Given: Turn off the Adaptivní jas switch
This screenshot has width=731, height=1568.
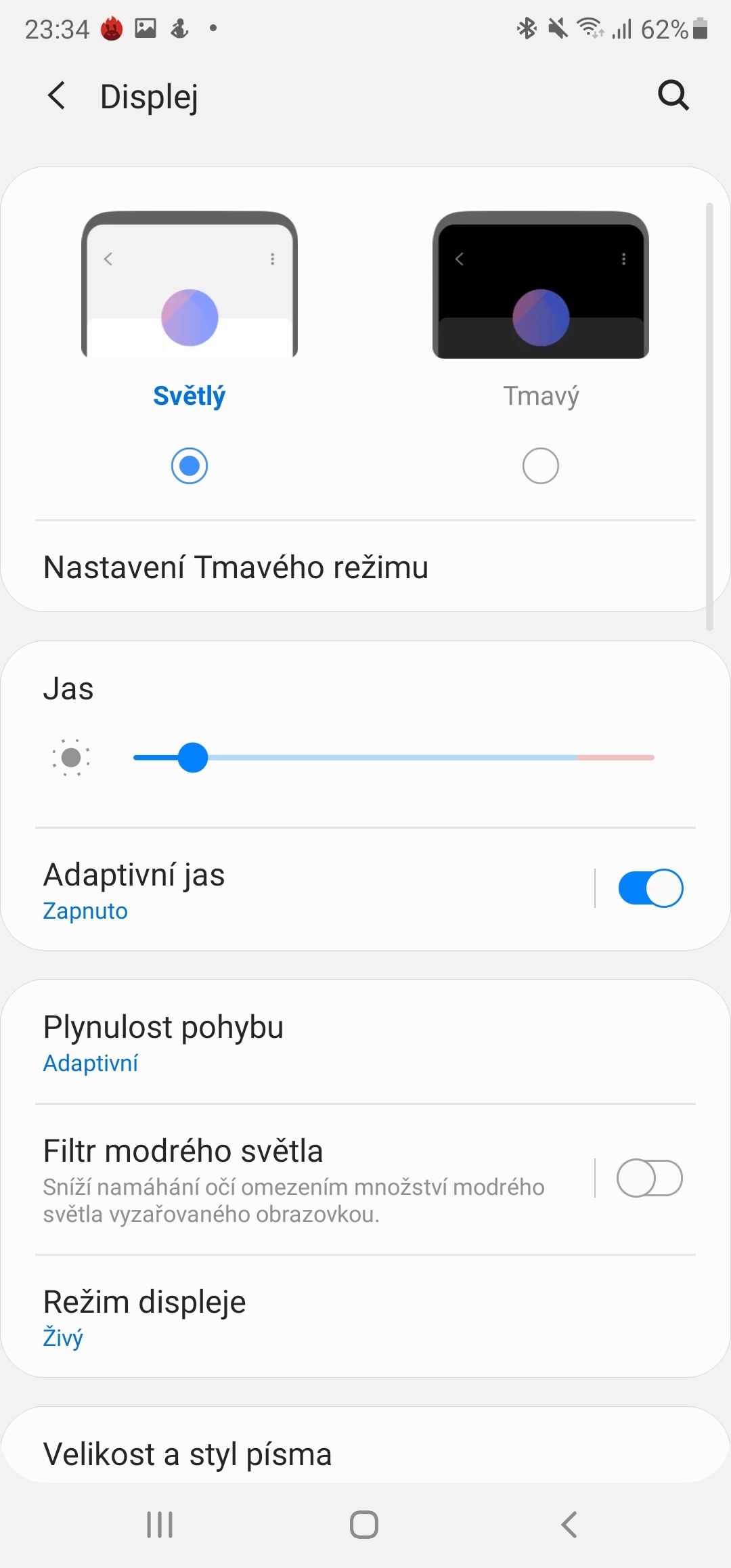Looking at the screenshot, I should [x=650, y=888].
